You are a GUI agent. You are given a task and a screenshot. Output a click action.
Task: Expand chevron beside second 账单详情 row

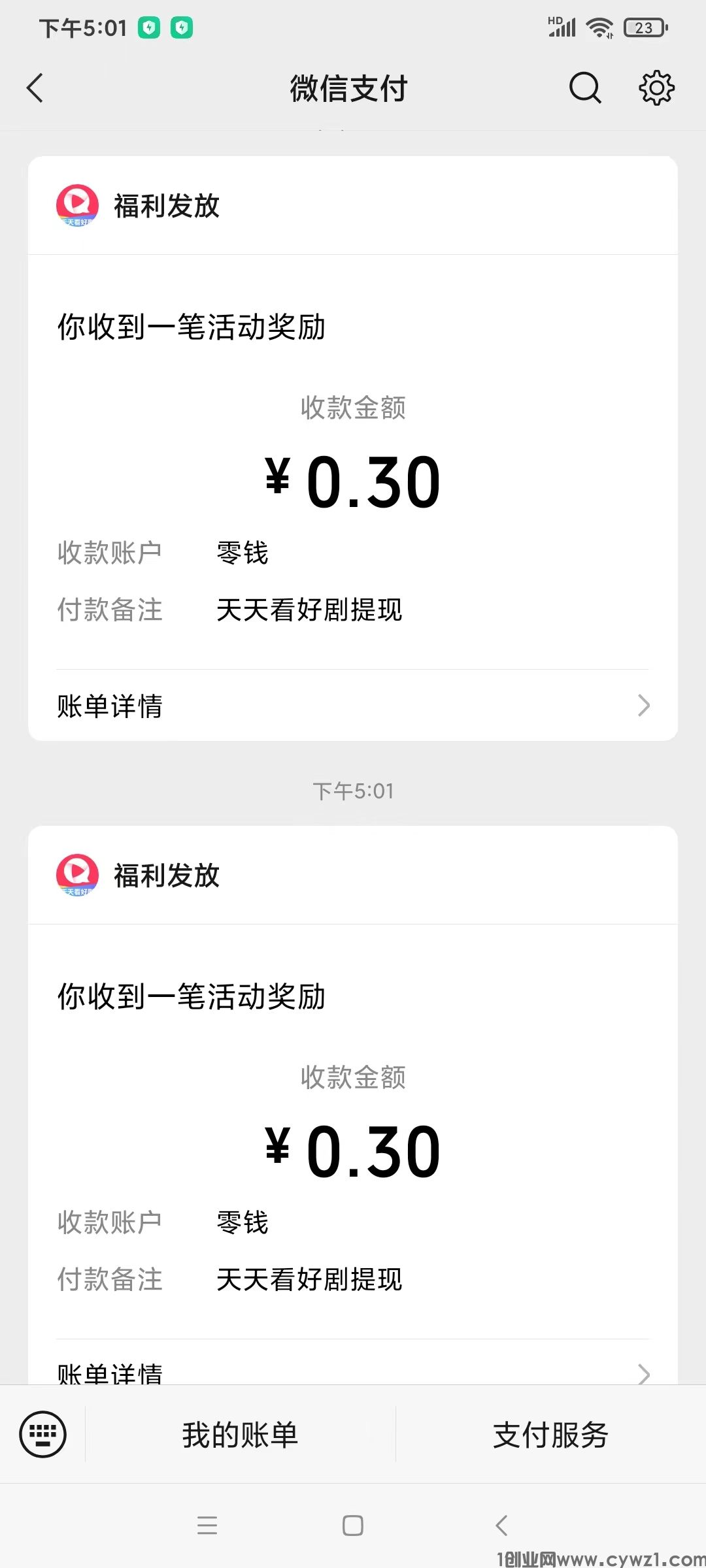tap(644, 1373)
